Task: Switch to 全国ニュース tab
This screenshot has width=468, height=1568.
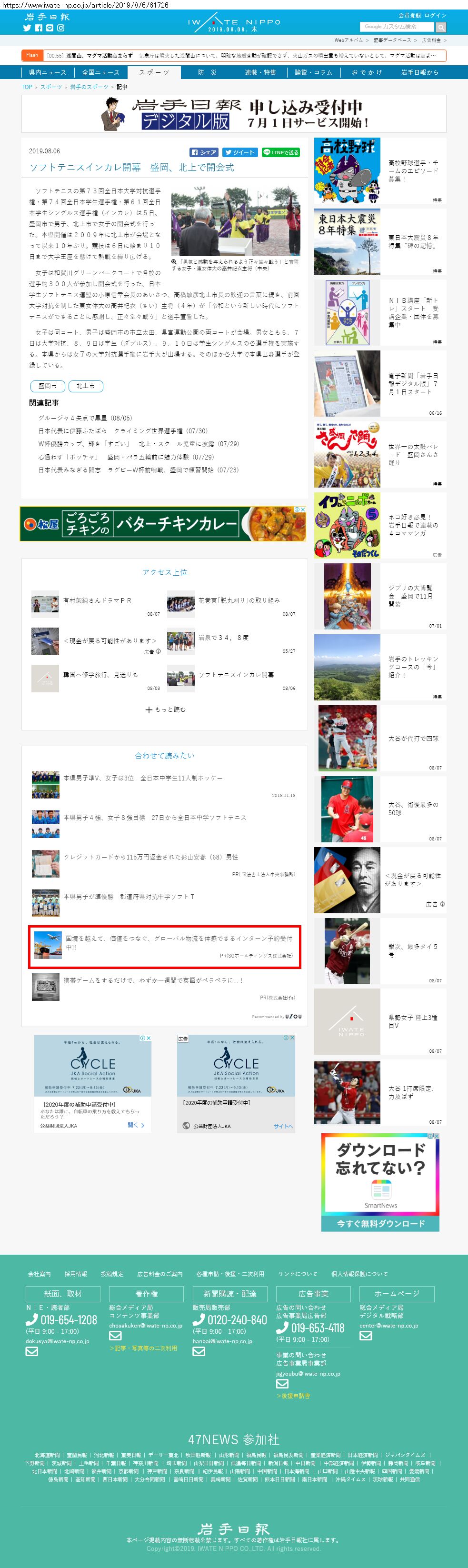Action: [101, 72]
